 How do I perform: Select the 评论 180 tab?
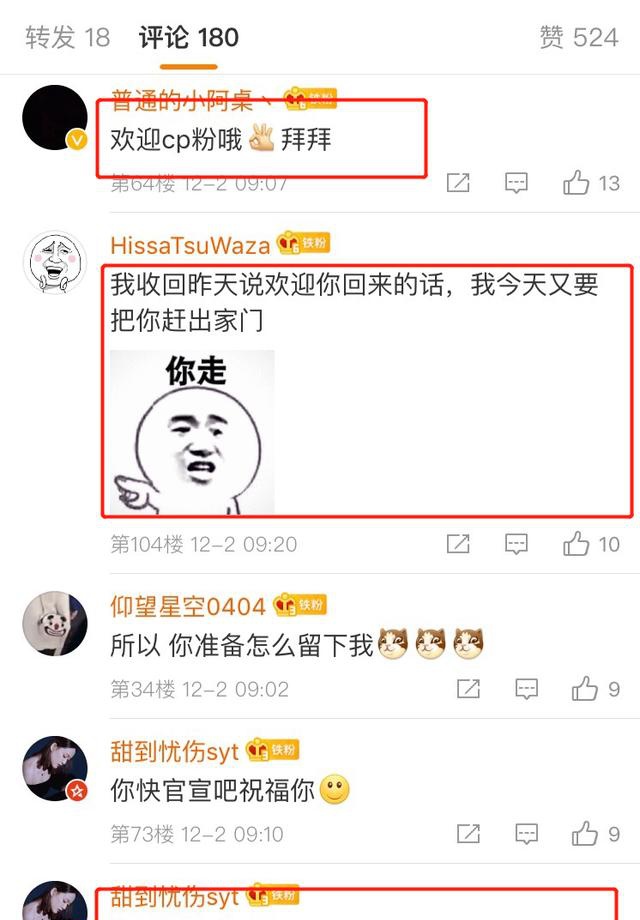(x=189, y=38)
